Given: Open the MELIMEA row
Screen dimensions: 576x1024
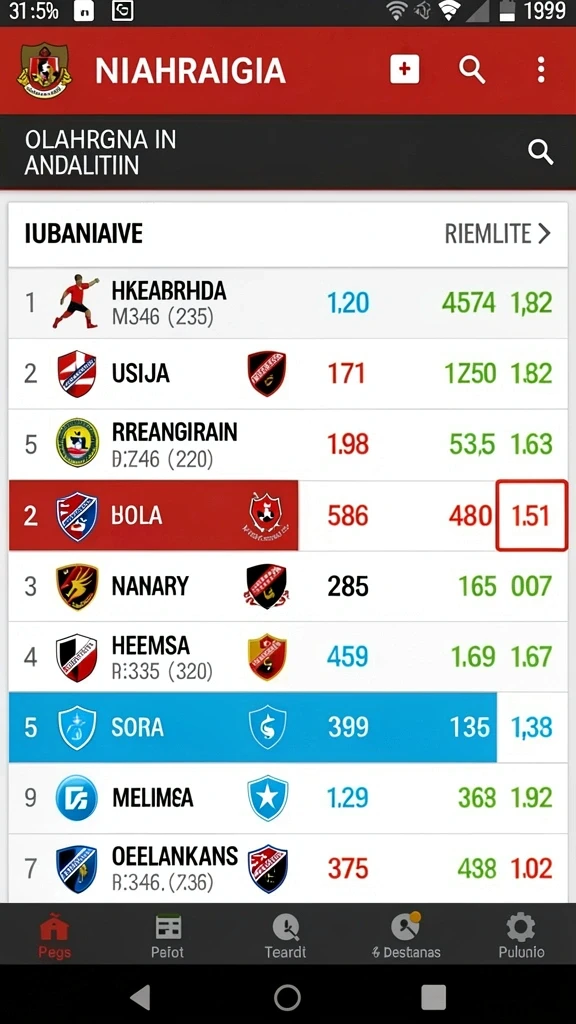Looking at the screenshot, I should pos(288,798).
